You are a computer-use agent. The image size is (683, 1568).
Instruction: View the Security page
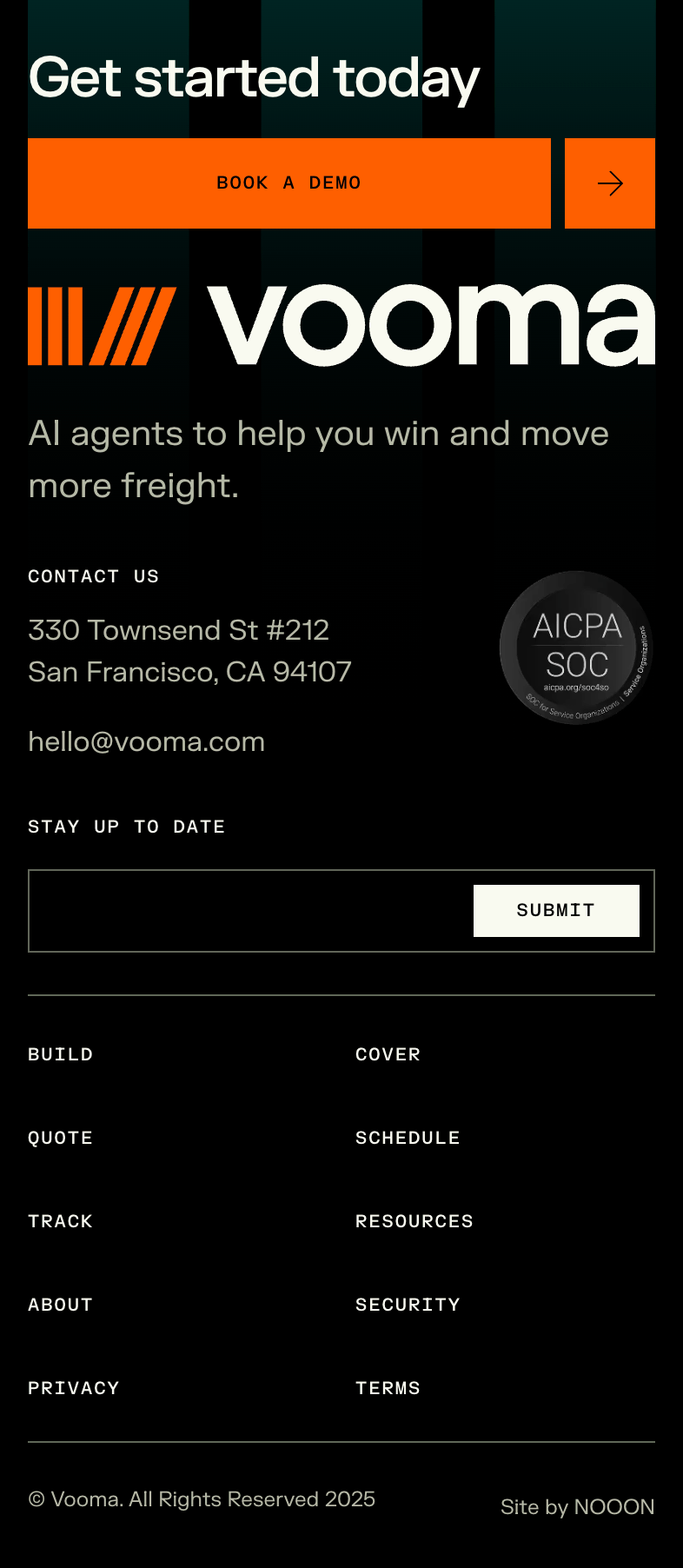pyautogui.click(x=408, y=1305)
